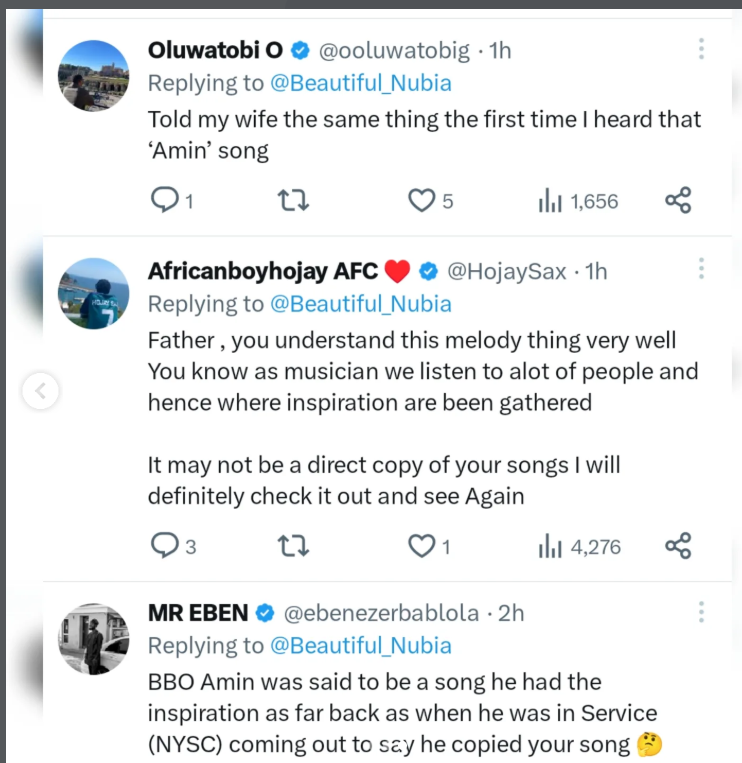This screenshot has width=742, height=763.
Task: Like Oluwatobi O's reply with the heart
Action: pos(421,200)
